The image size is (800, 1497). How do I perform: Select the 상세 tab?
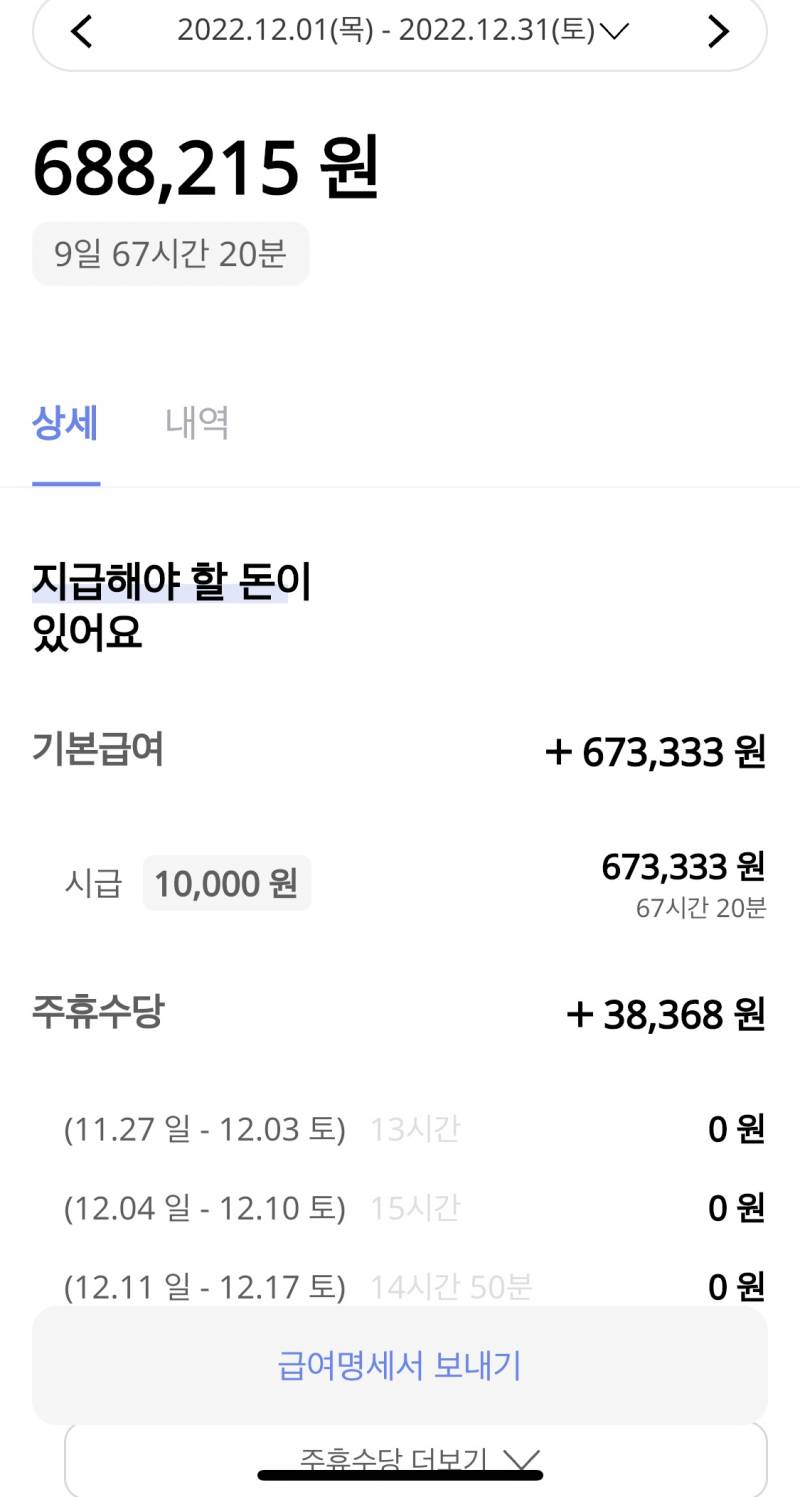64,423
